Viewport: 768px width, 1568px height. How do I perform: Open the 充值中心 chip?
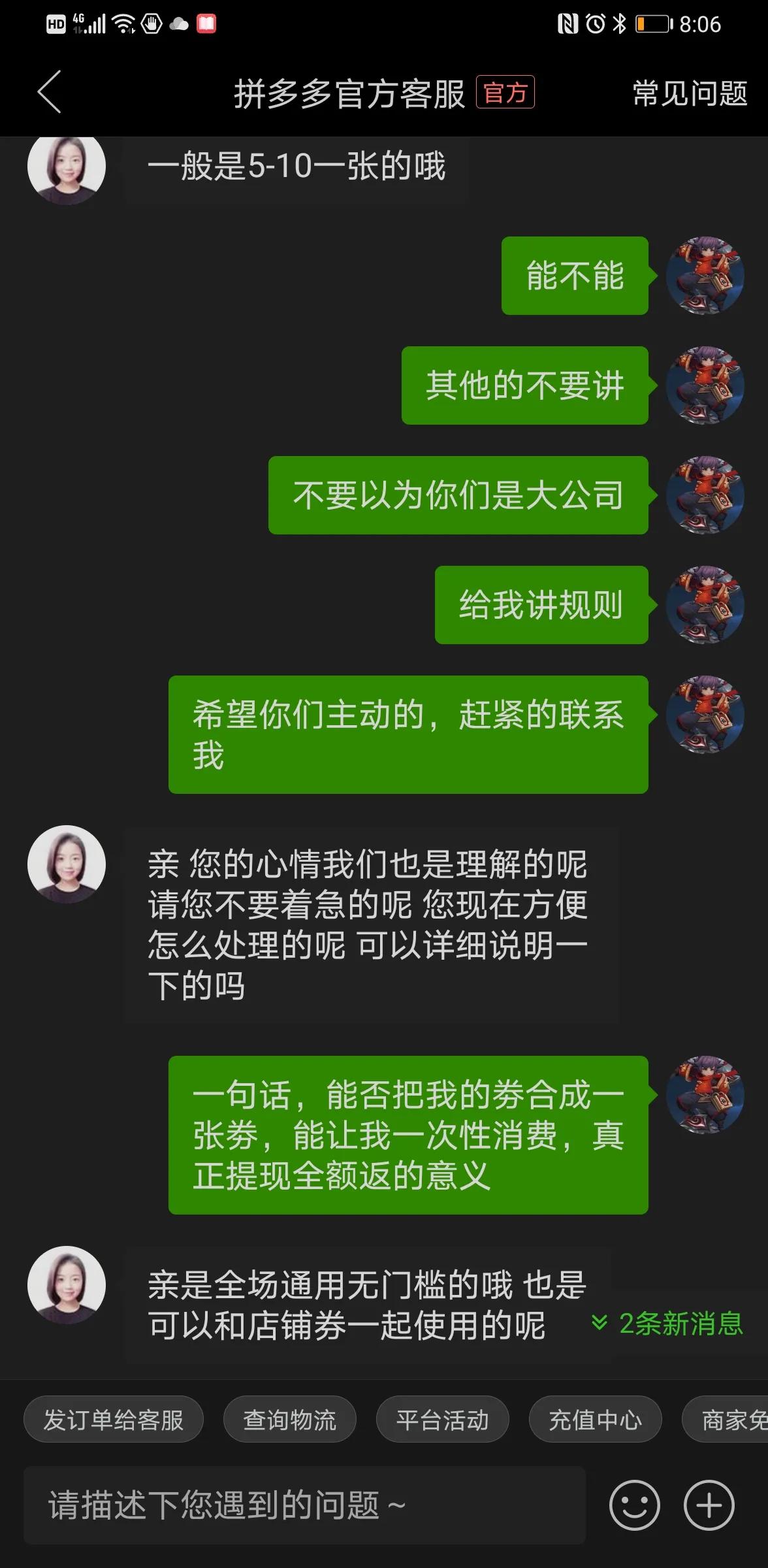point(596,1419)
